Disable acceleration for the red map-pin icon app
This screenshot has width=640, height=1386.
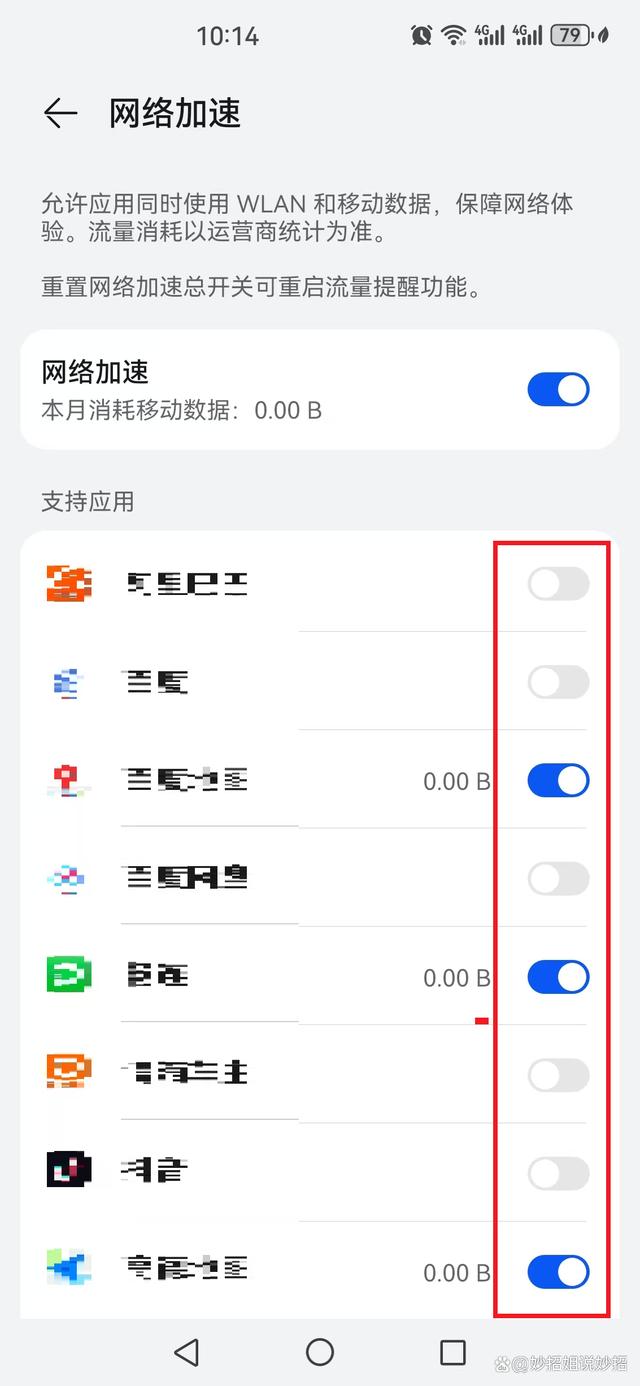pyautogui.click(x=558, y=780)
